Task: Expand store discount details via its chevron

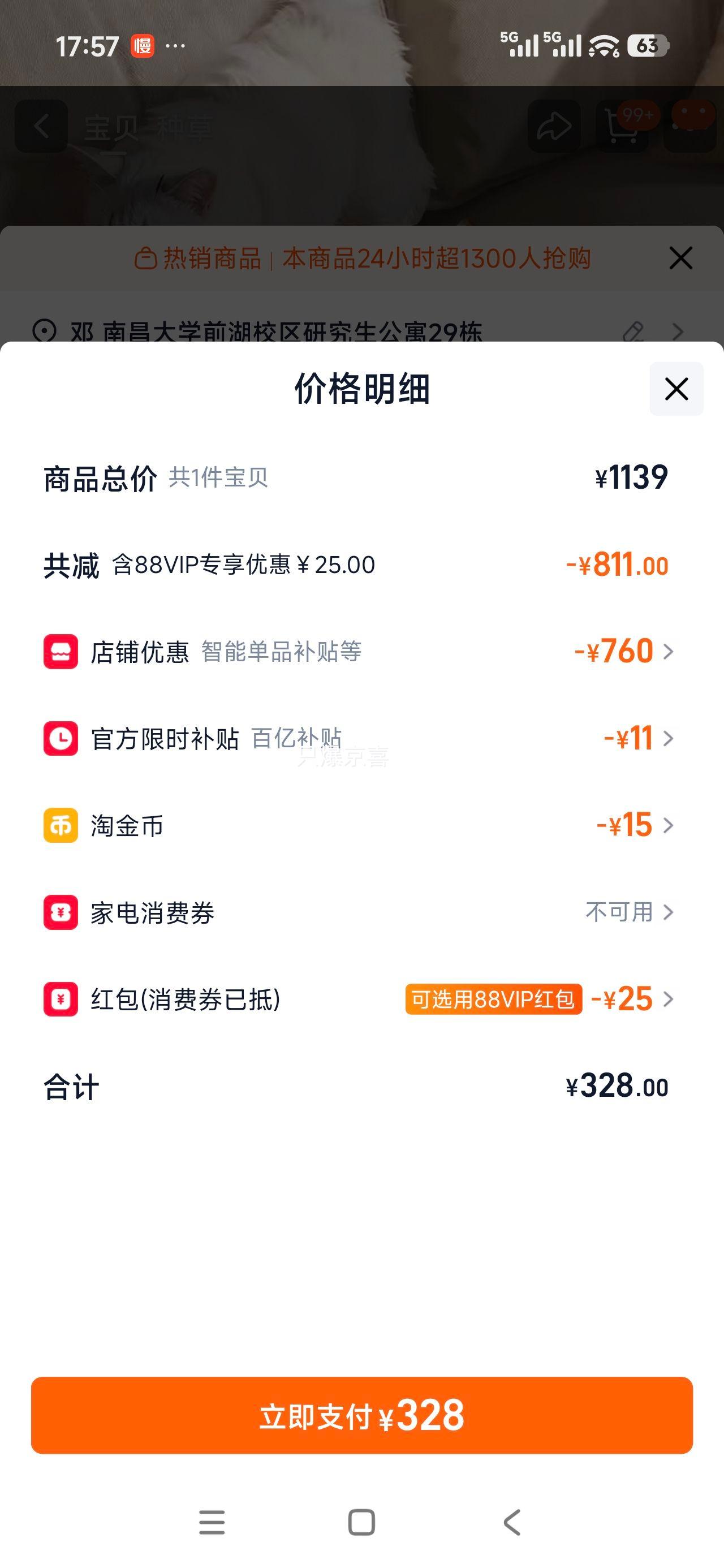Action: [670, 653]
